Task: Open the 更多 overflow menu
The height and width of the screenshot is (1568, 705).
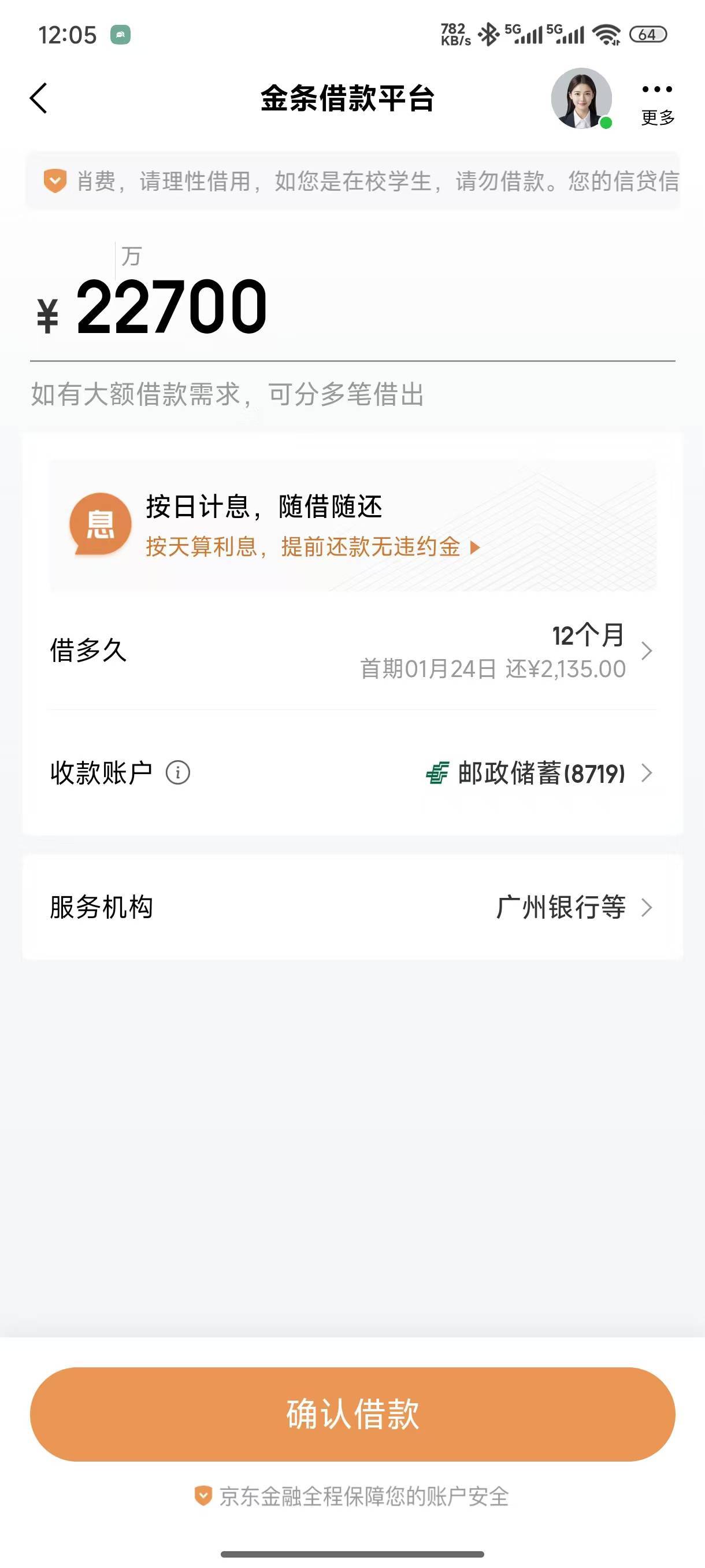Action: point(657,102)
